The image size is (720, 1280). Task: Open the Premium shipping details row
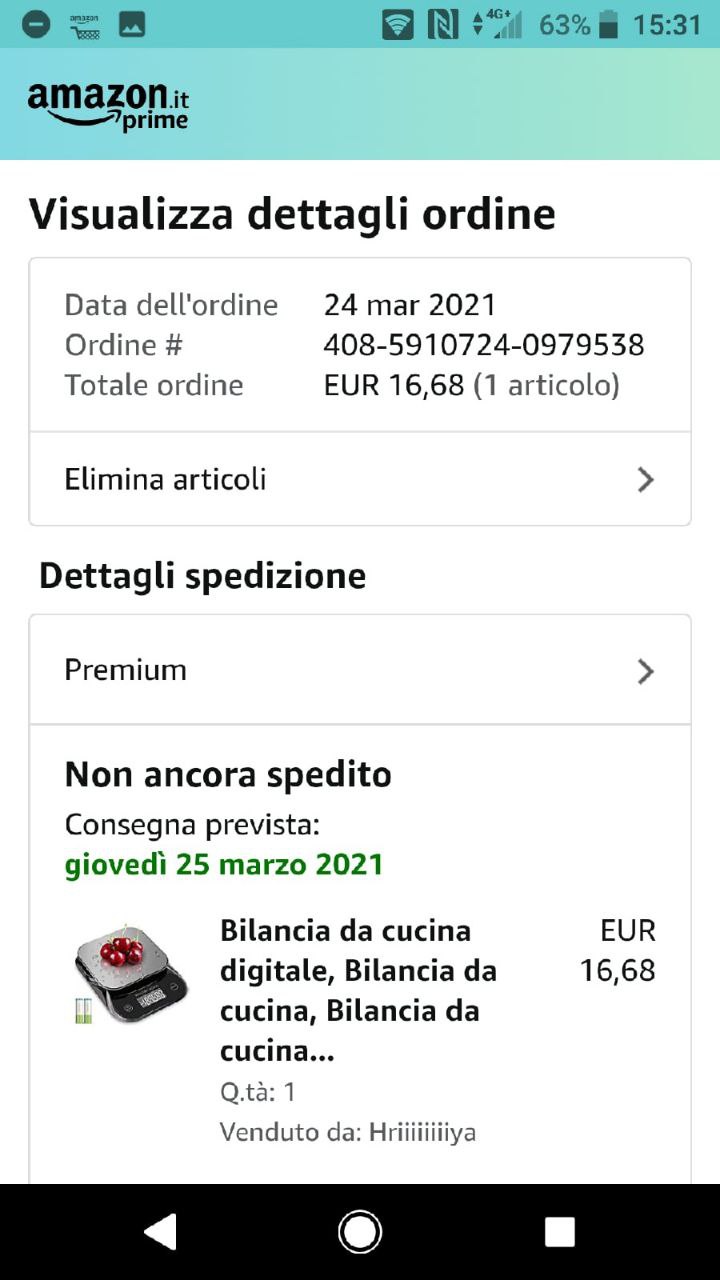coord(360,670)
